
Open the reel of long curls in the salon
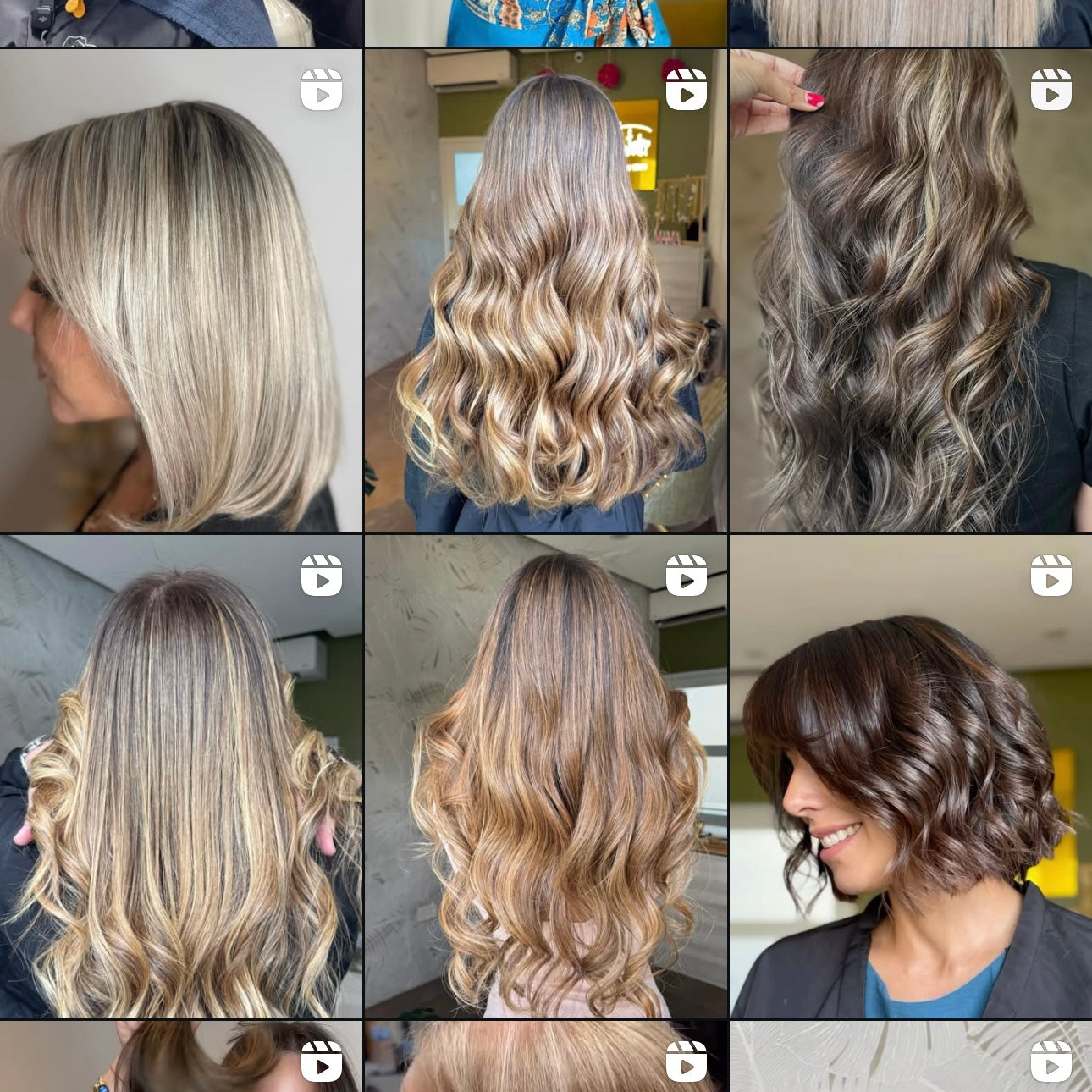point(545,290)
